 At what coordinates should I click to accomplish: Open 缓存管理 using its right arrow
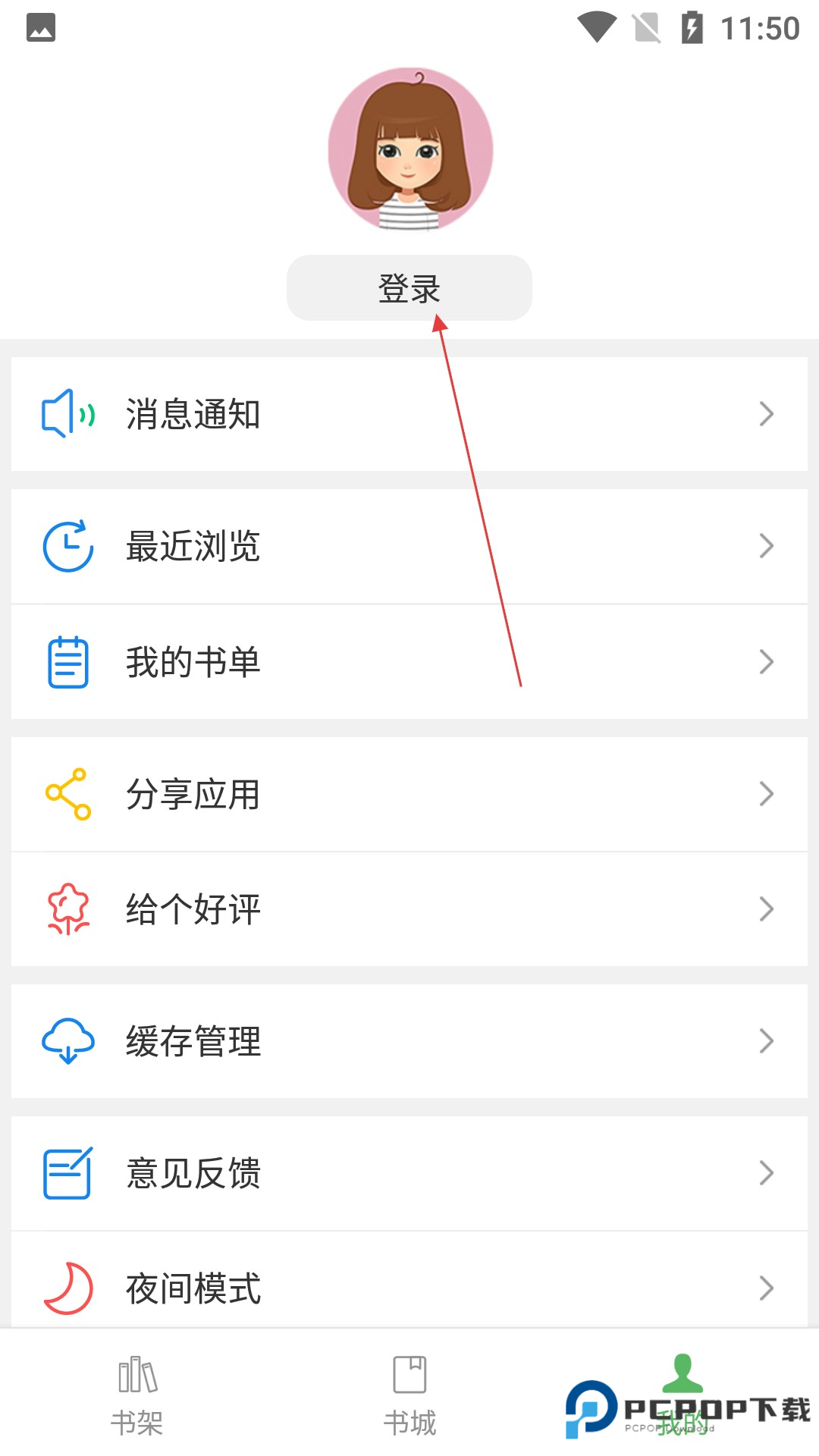point(766,1042)
